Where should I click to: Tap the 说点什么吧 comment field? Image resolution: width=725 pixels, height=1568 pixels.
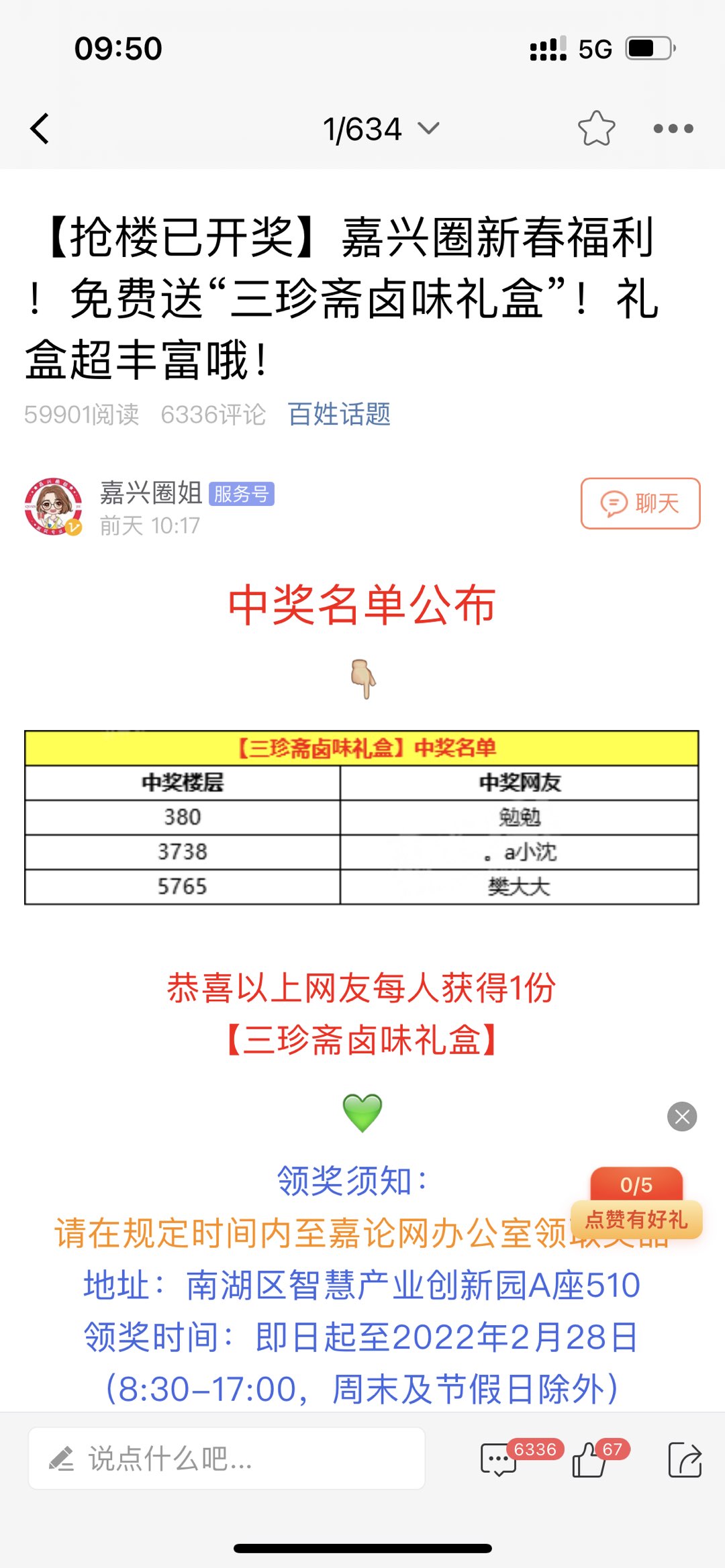[x=226, y=1459]
